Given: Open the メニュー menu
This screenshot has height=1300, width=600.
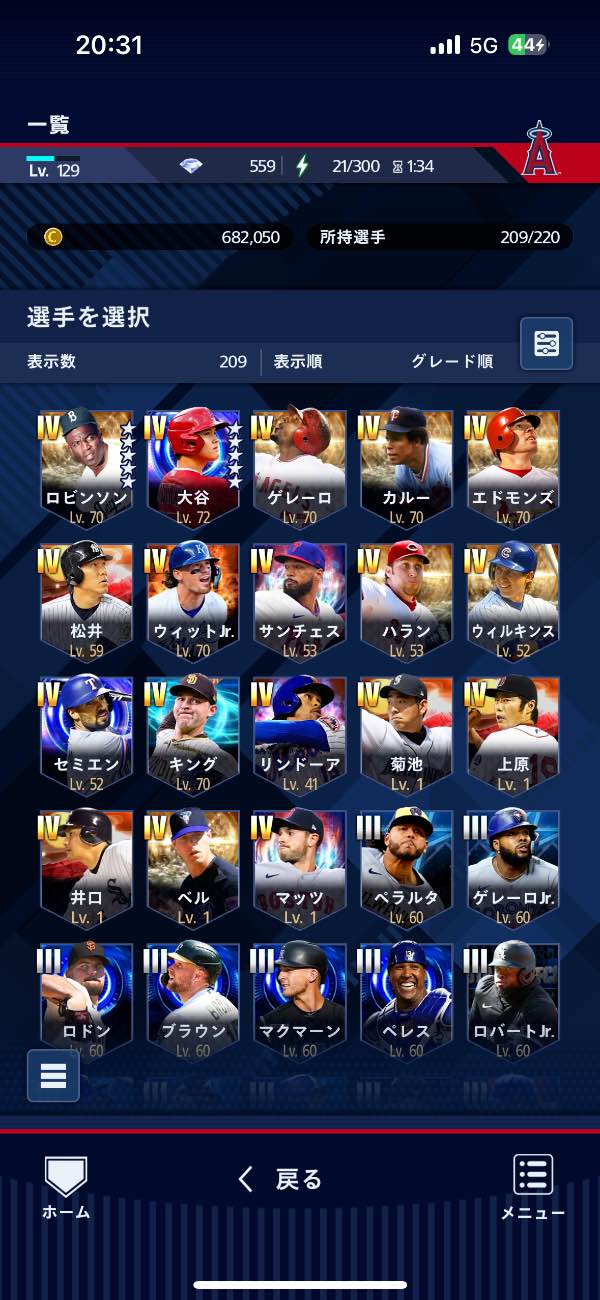Looking at the screenshot, I should click(532, 1187).
